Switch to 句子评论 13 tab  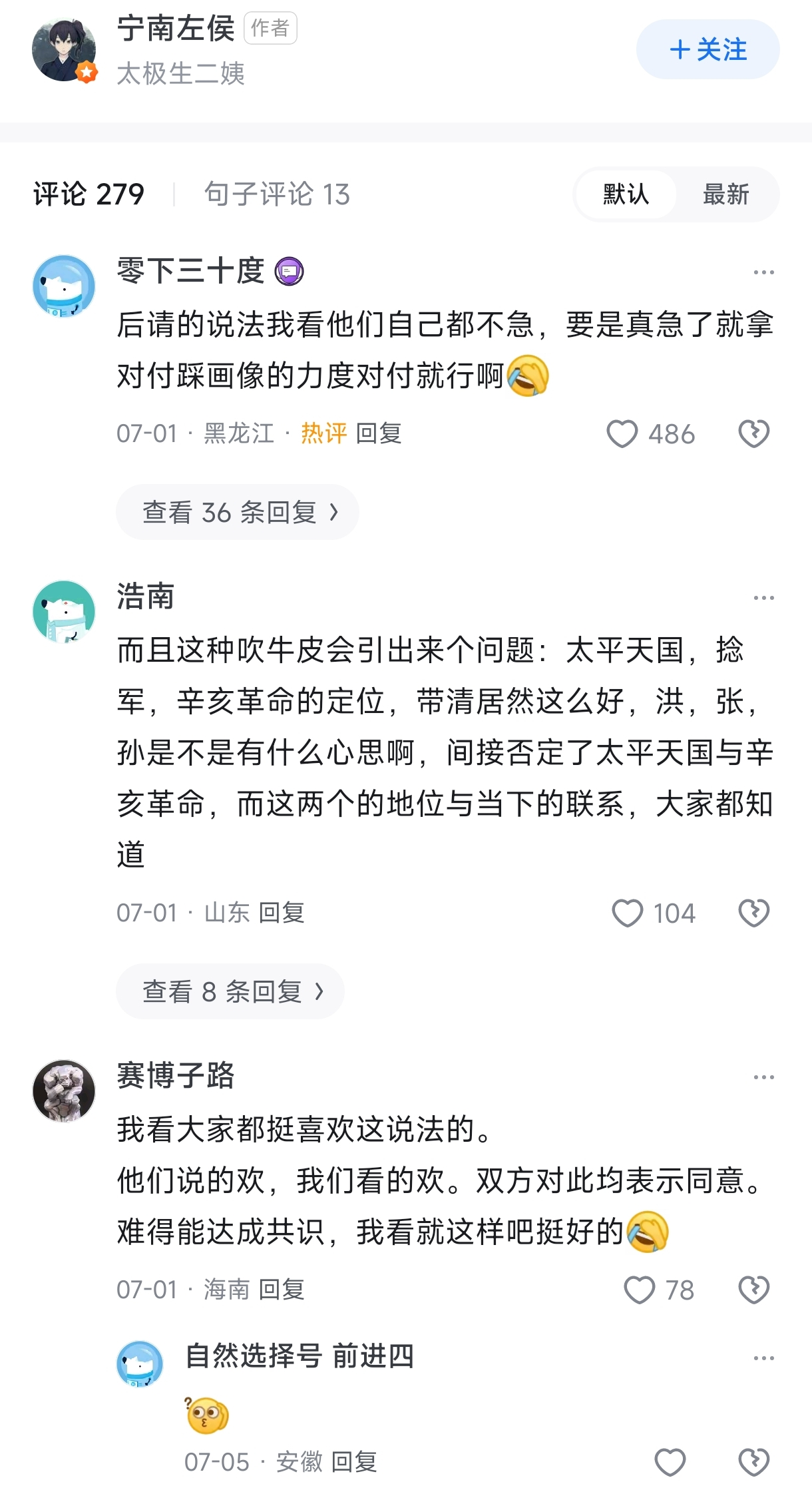277,194
